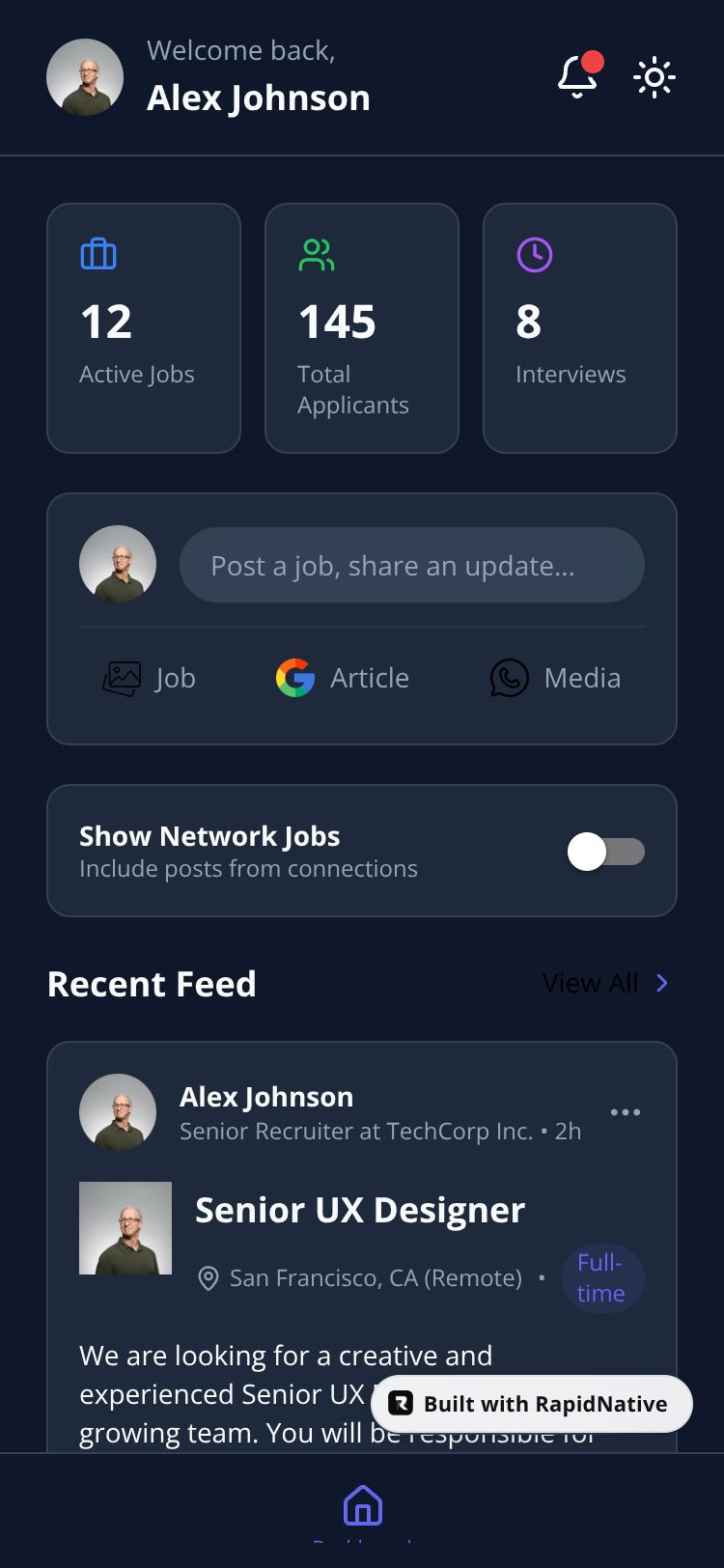Tap the 'Post a job, share an update' field

coord(412,565)
